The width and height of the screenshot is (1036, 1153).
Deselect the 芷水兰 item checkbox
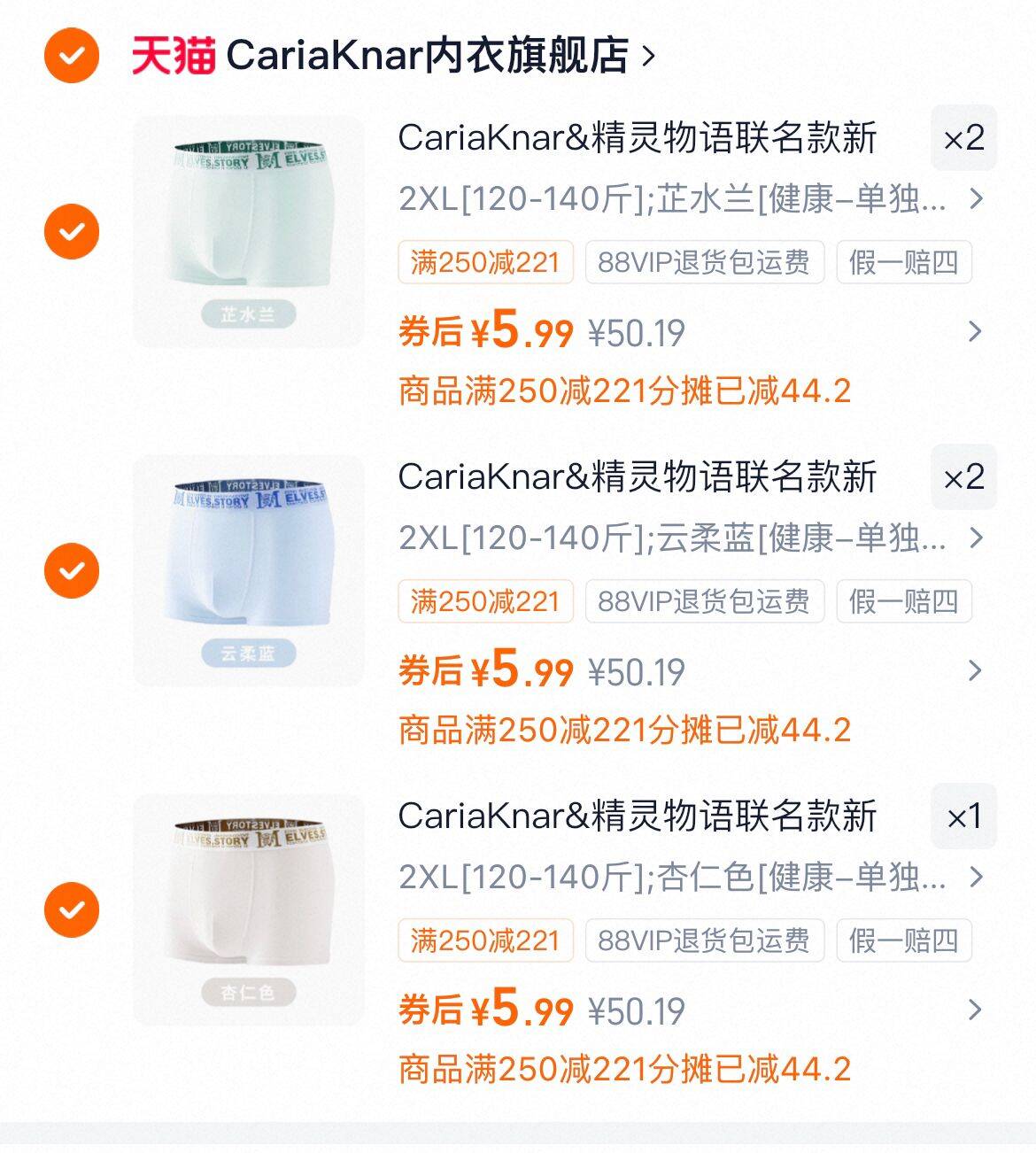pos(72,231)
